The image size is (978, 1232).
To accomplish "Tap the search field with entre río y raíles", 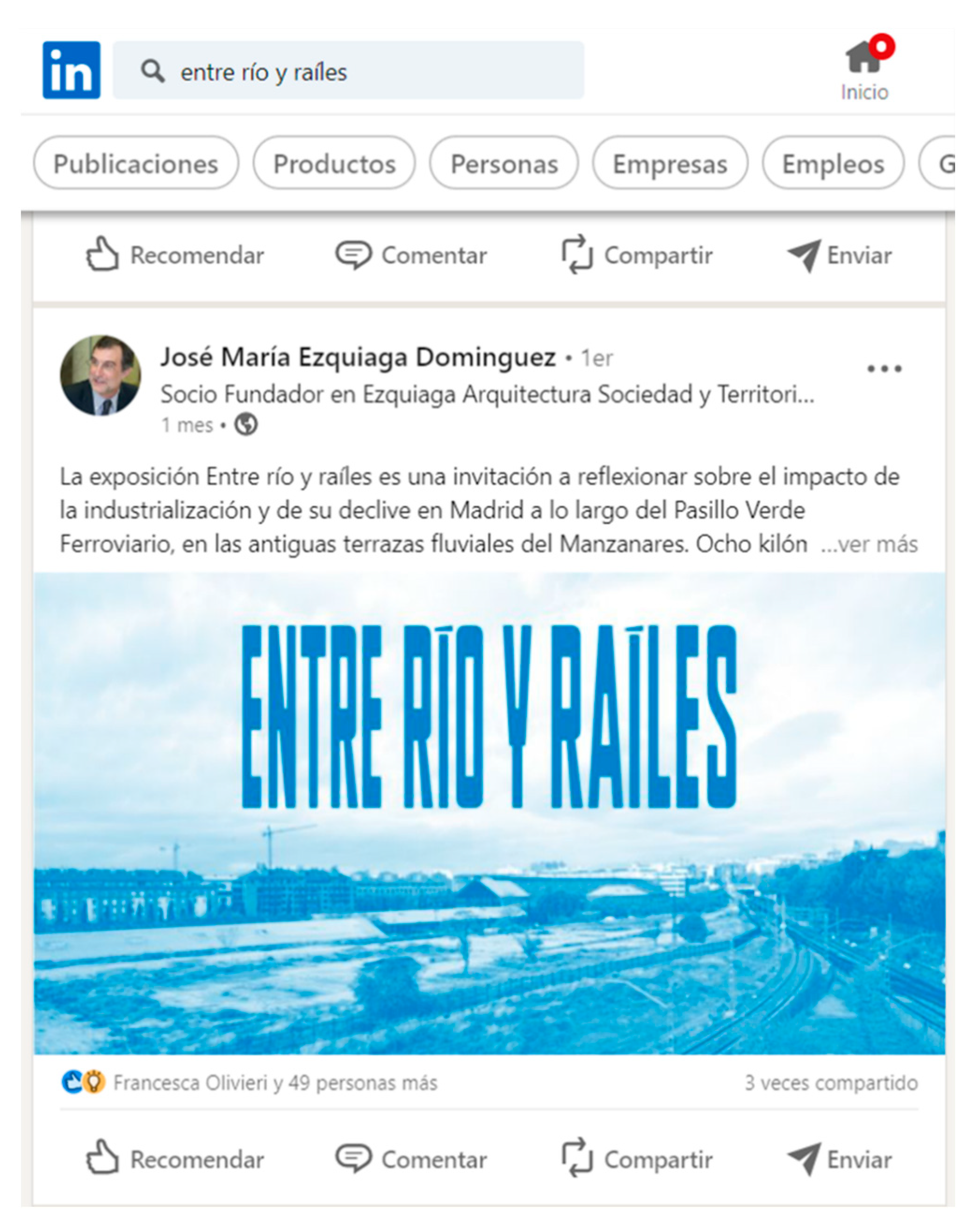I will [x=348, y=72].
